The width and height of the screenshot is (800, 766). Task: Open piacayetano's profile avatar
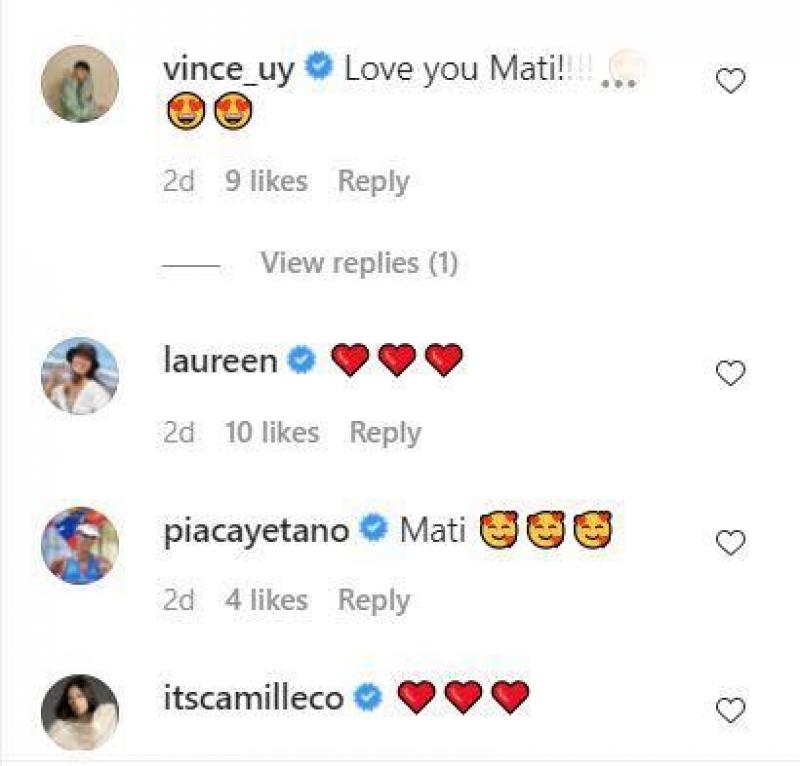80,546
